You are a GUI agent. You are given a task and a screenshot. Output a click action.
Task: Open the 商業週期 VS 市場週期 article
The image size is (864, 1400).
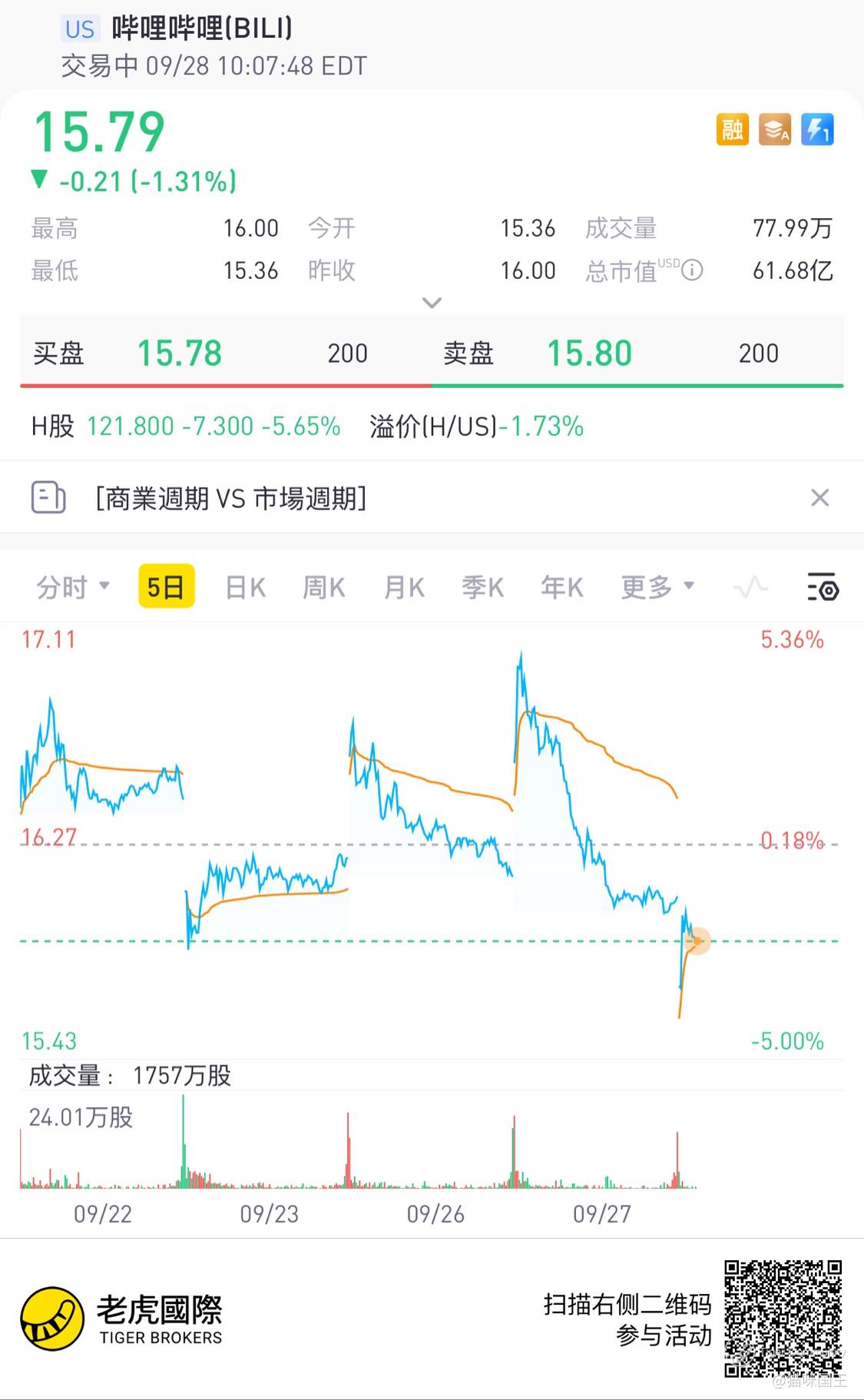[x=230, y=499]
